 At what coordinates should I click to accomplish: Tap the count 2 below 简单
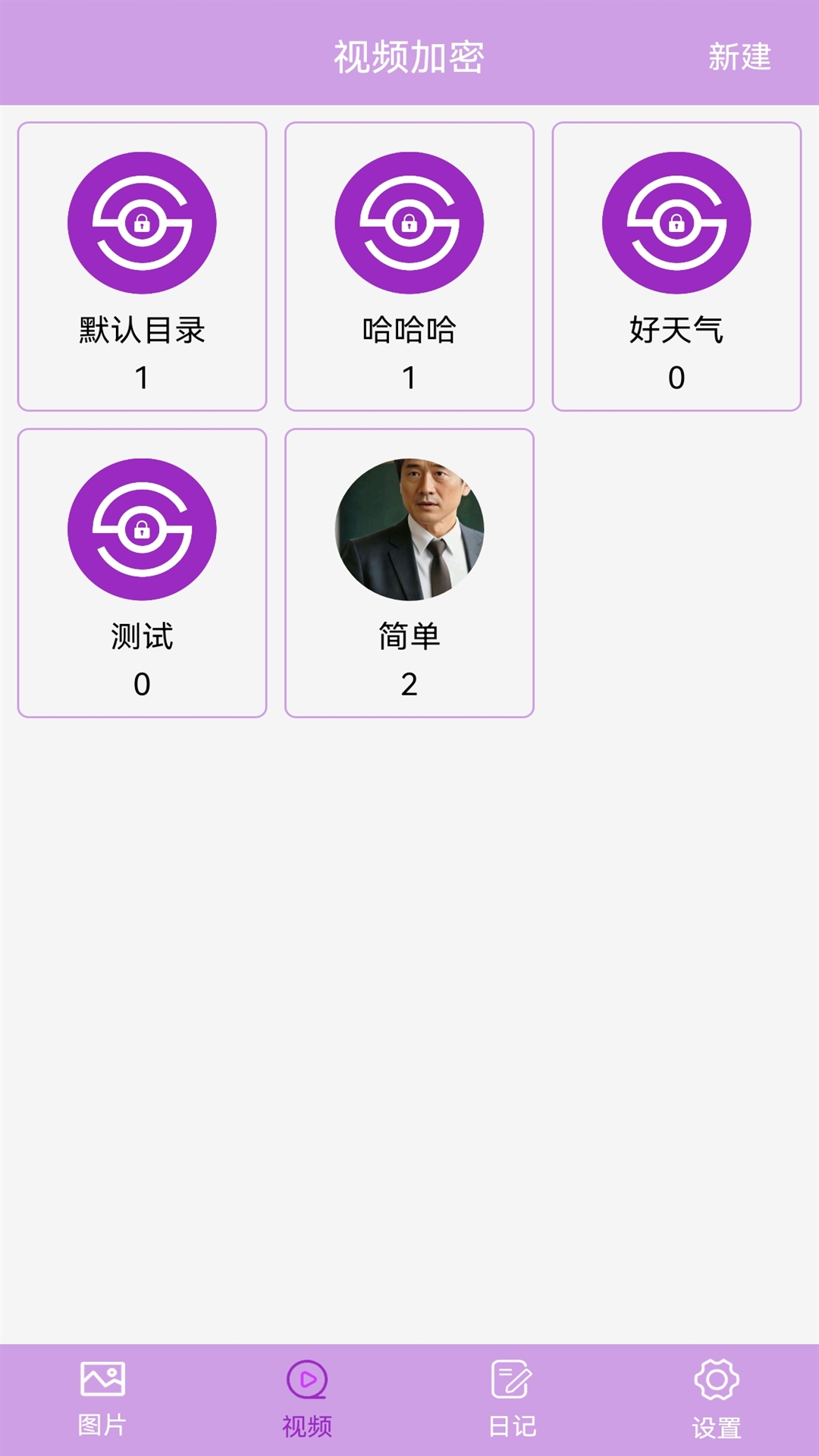pos(409,684)
